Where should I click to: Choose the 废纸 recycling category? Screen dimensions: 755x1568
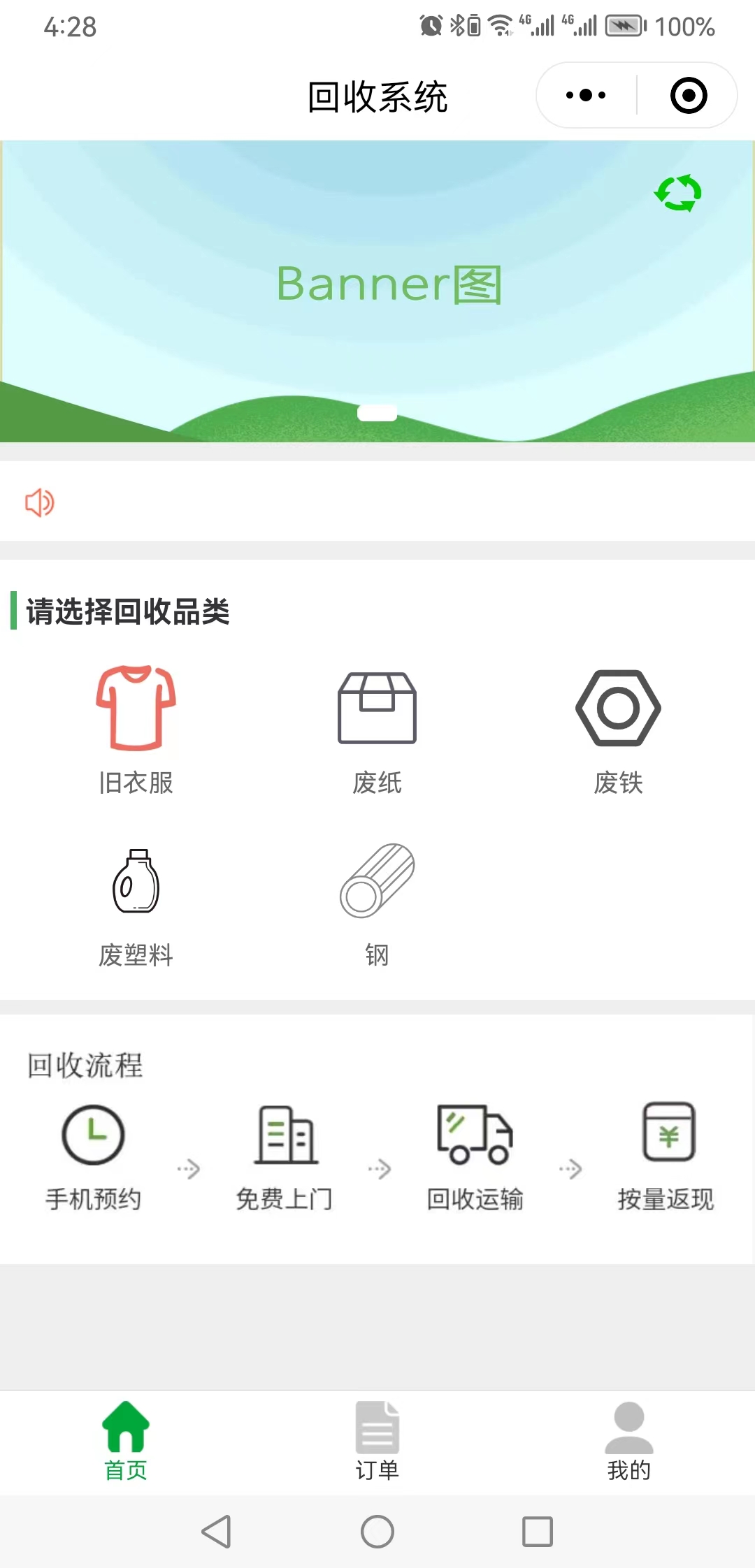click(377, 730)
